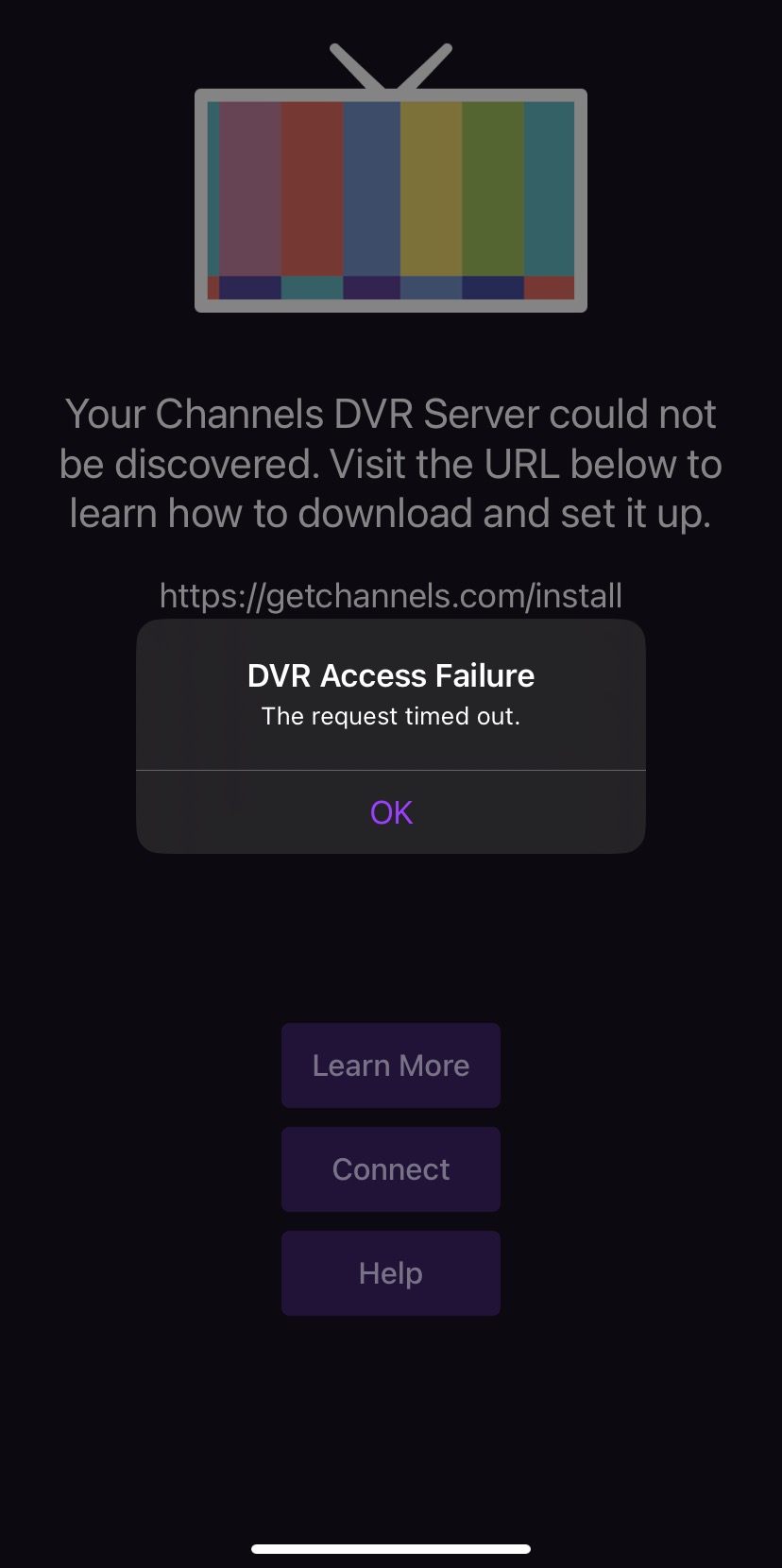Tap the Learn More button
The image size is (782, 1568).
coord(391,1065)
